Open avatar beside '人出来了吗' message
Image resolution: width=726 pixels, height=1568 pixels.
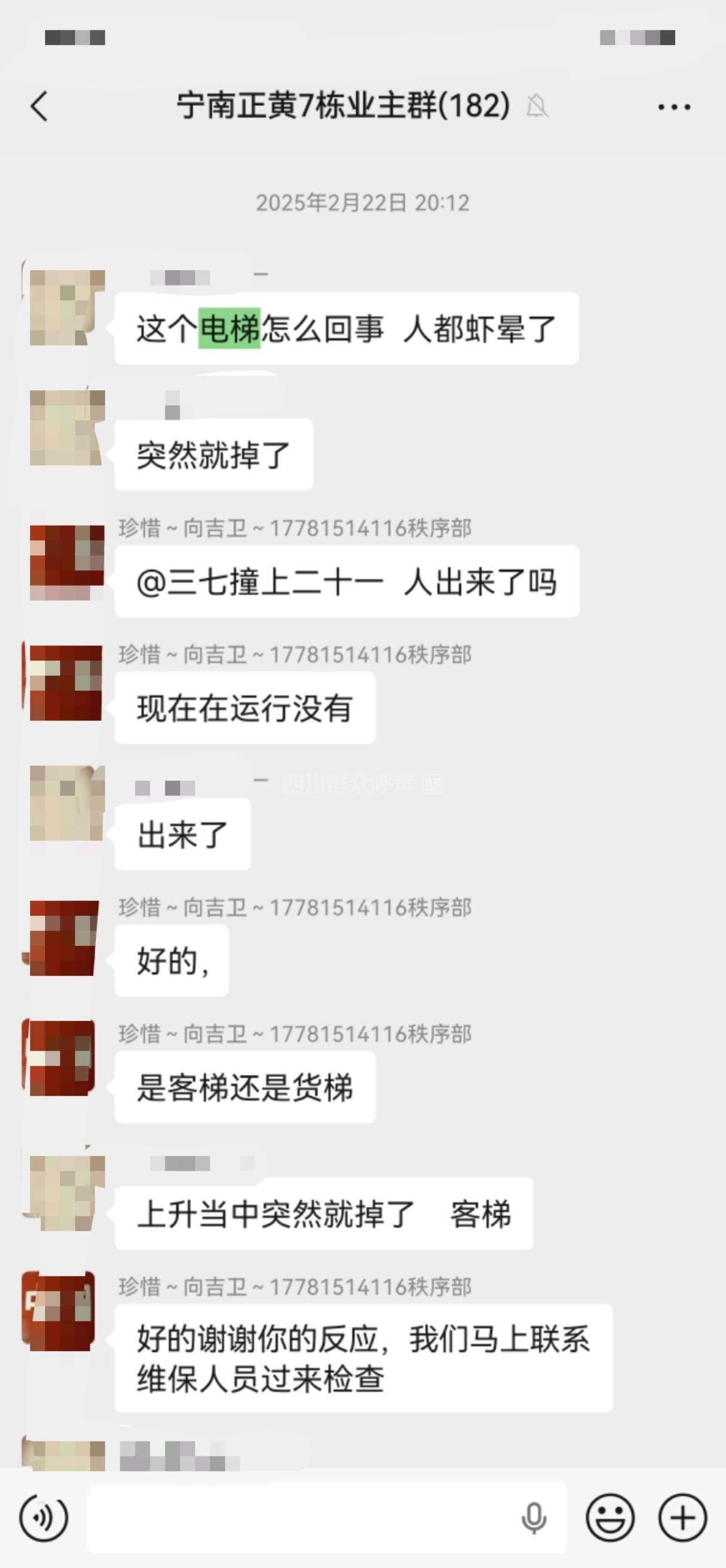[x=66, y=562]
